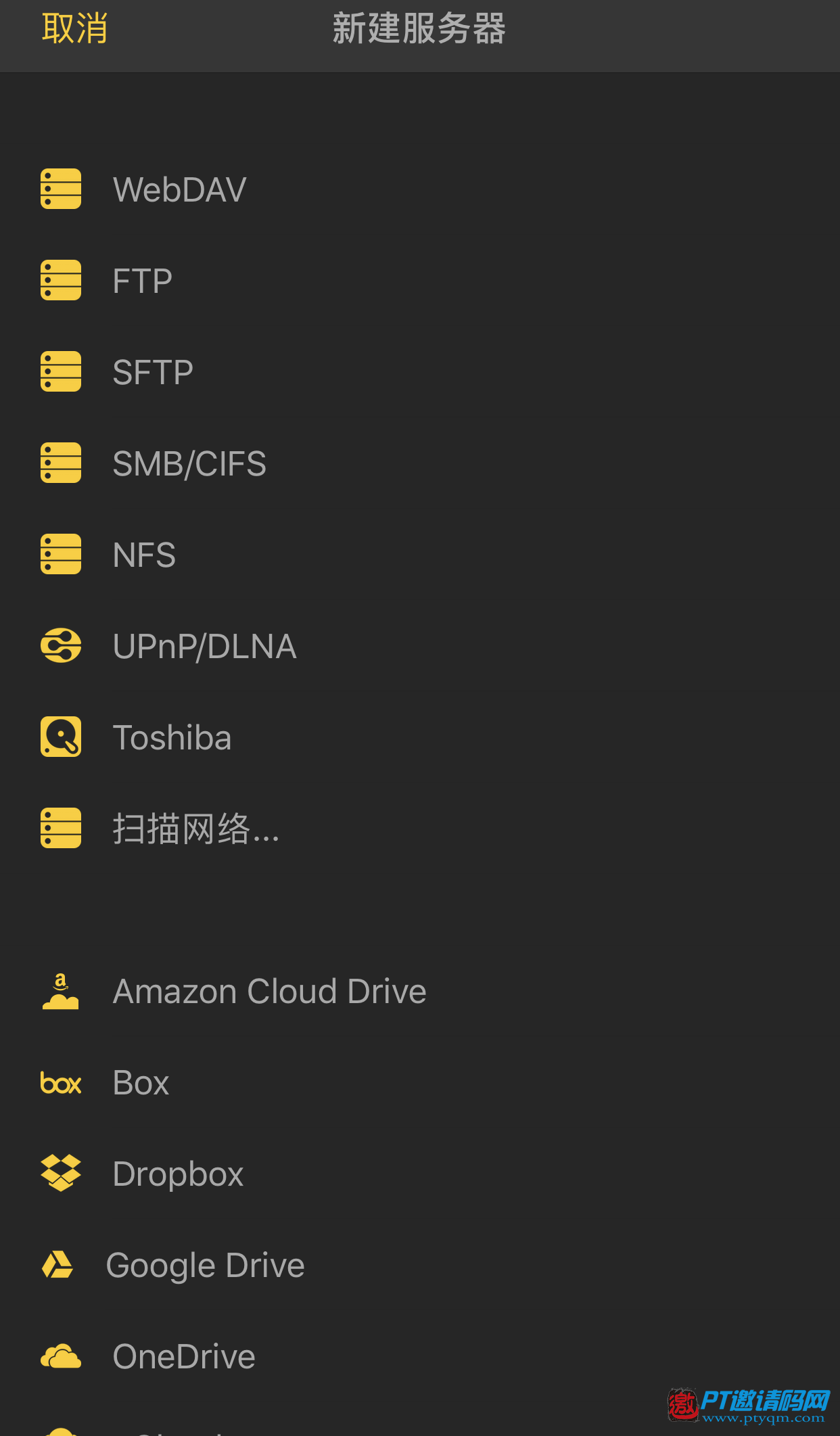Choose FTP as server type
This screenshot has width=840, height=1436.
pyautogui.click(x=420, y=281)
